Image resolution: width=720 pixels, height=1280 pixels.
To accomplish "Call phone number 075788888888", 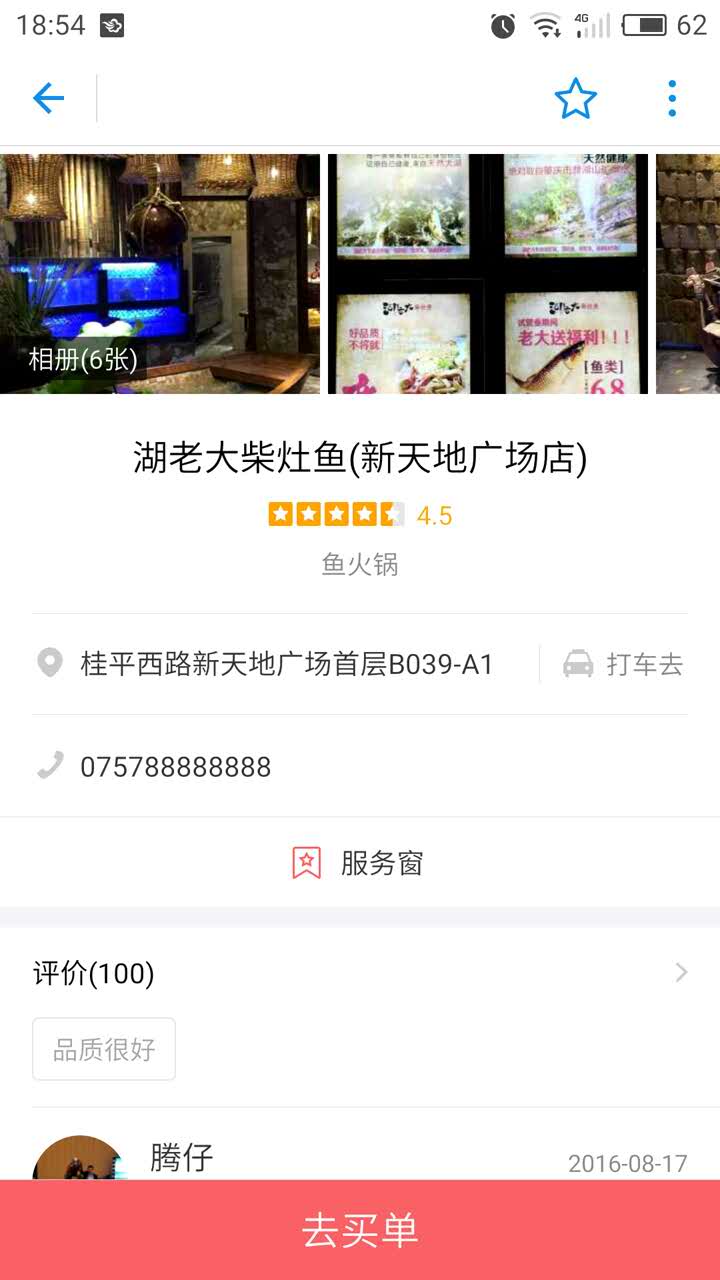I will pyautogui.click(x=176, y=767).
